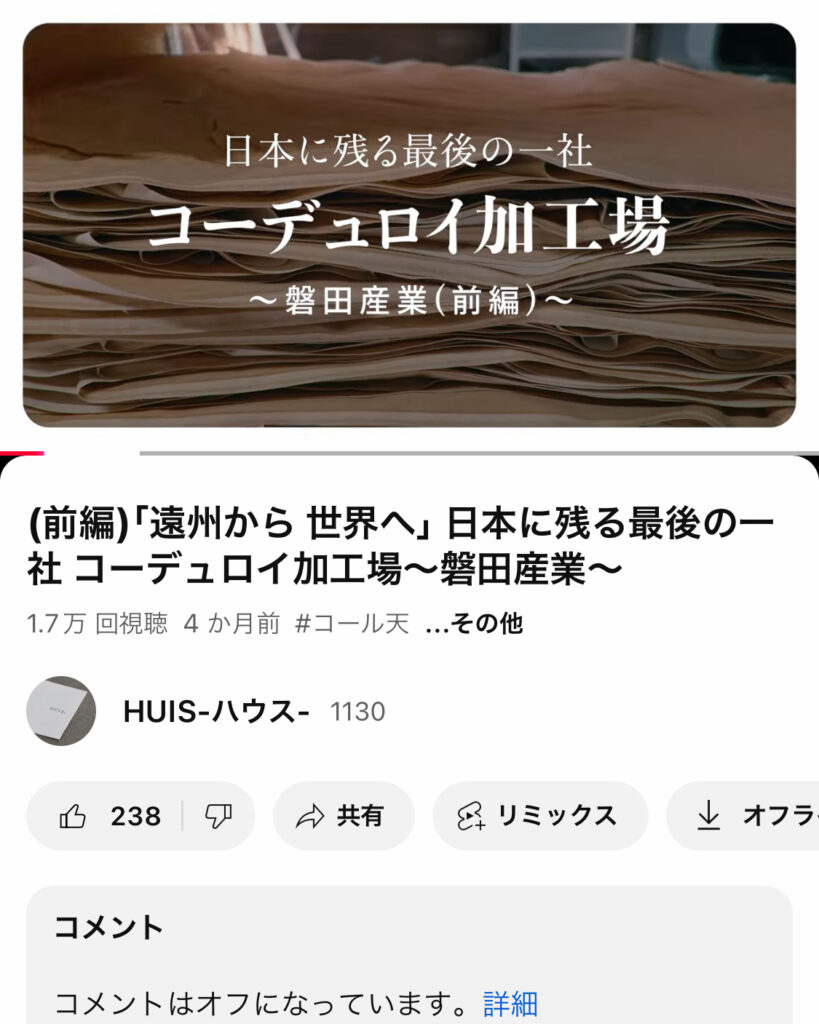Open the #コール天 hashtag
Image resolution: width=819 pixels, height=1024 pixels.
(x=352, y=624)
